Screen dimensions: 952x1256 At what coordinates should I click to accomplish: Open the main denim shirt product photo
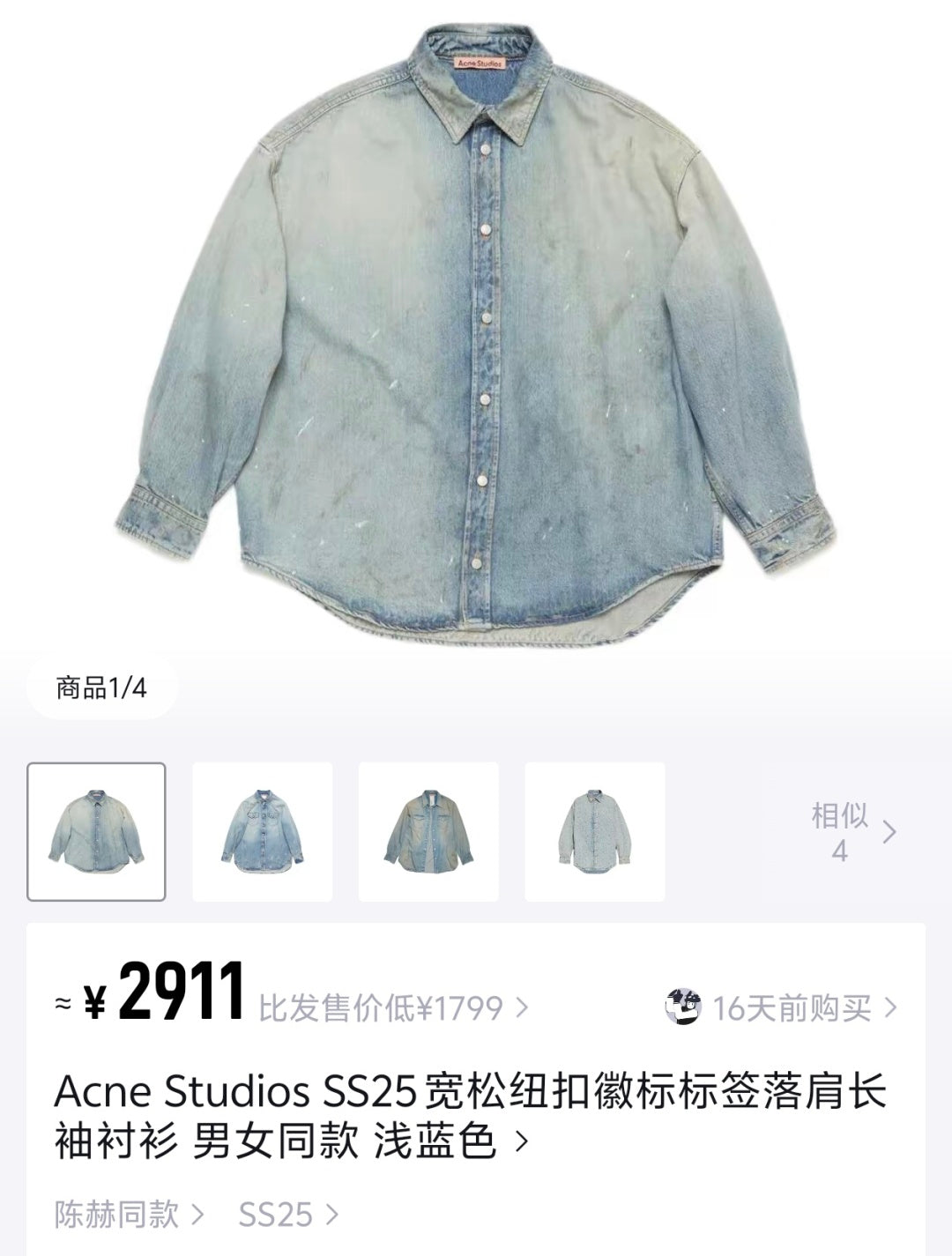476,326
